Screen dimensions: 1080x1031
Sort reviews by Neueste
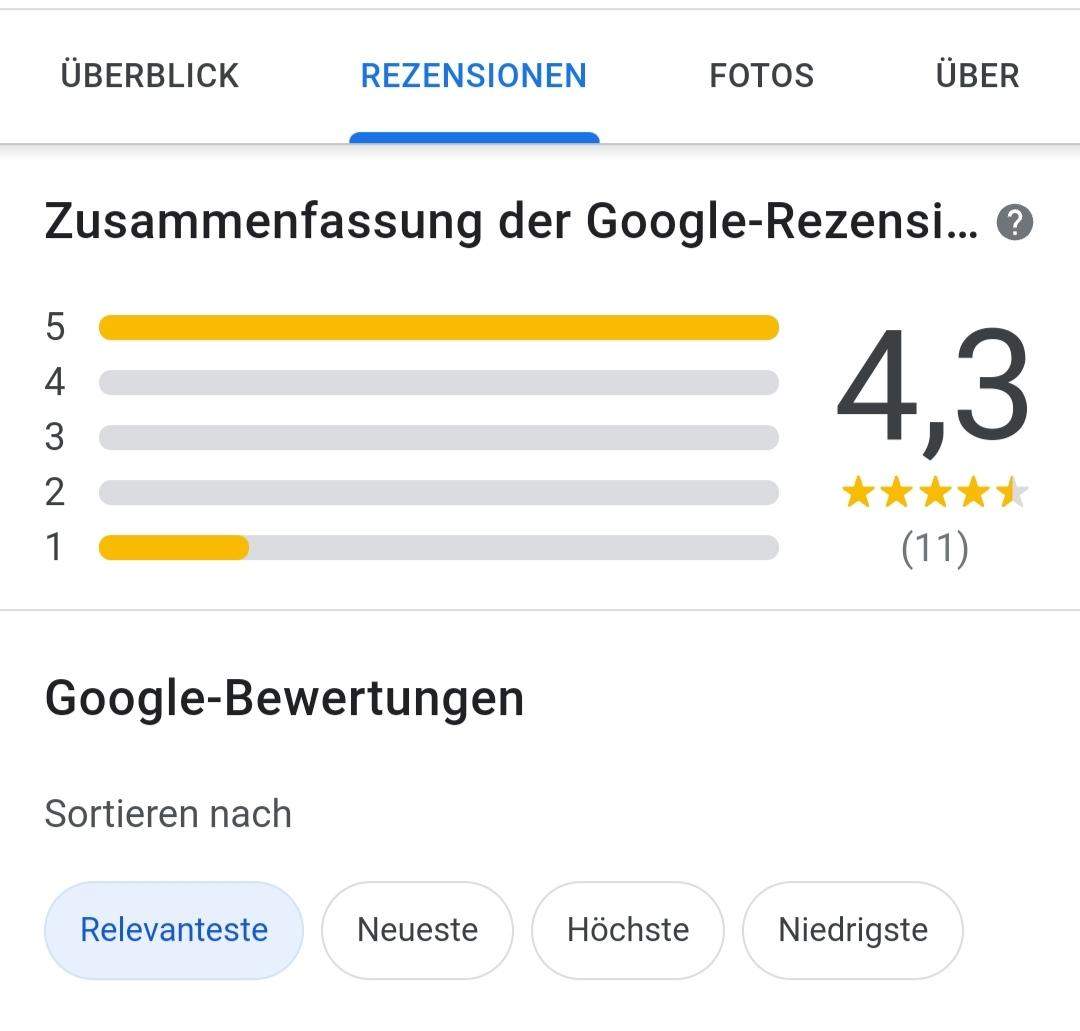point(417,930)
